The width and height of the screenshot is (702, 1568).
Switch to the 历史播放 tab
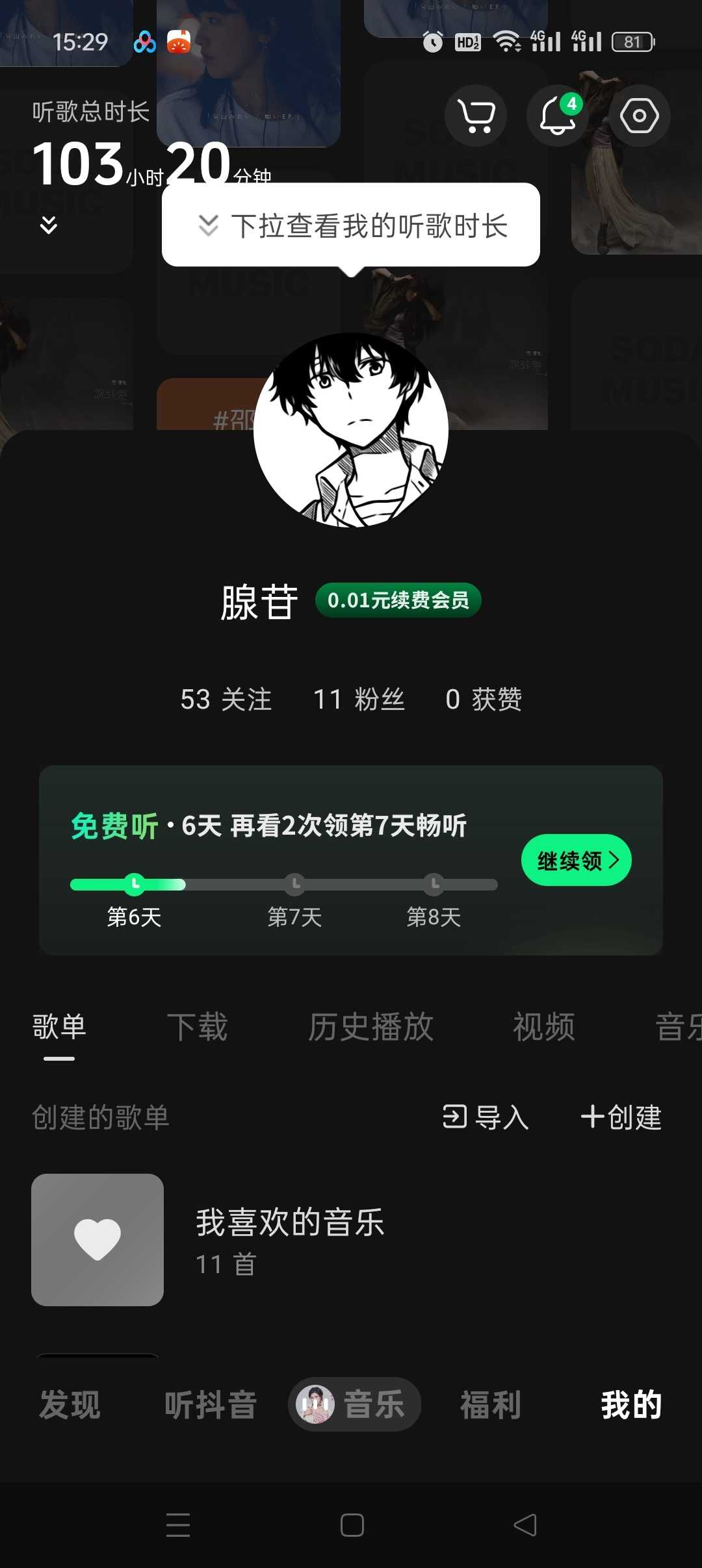pyautogui.click(x=370, y=1028)
